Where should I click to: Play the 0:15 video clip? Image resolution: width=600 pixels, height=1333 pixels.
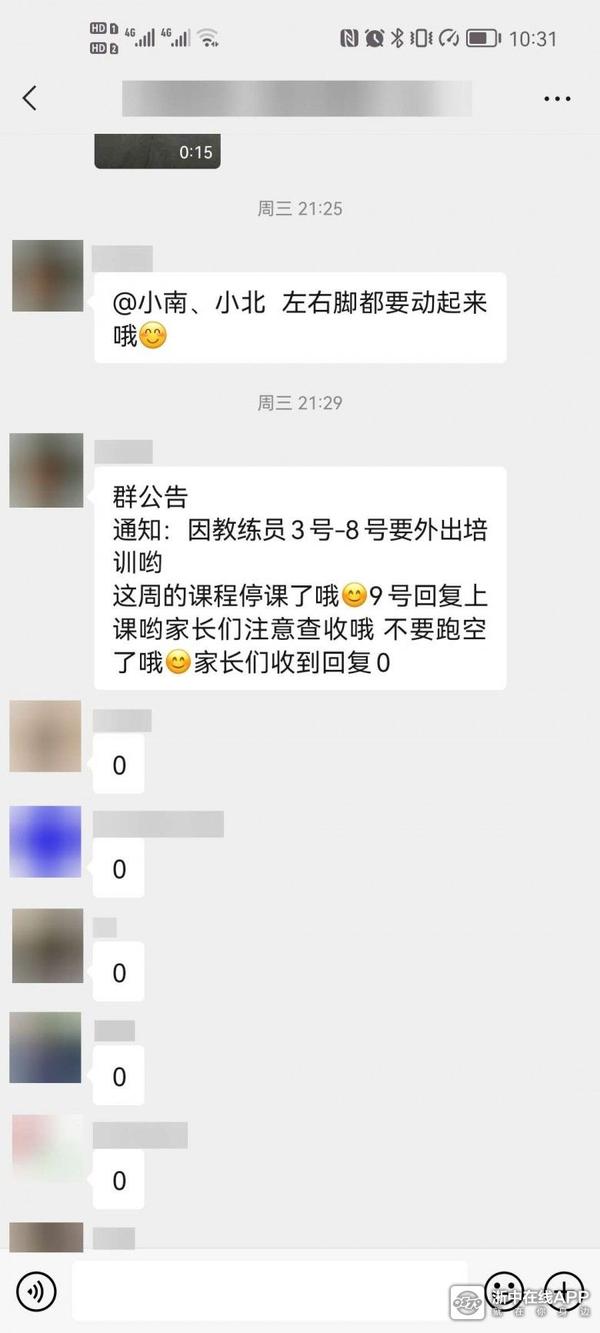point(157,151)
